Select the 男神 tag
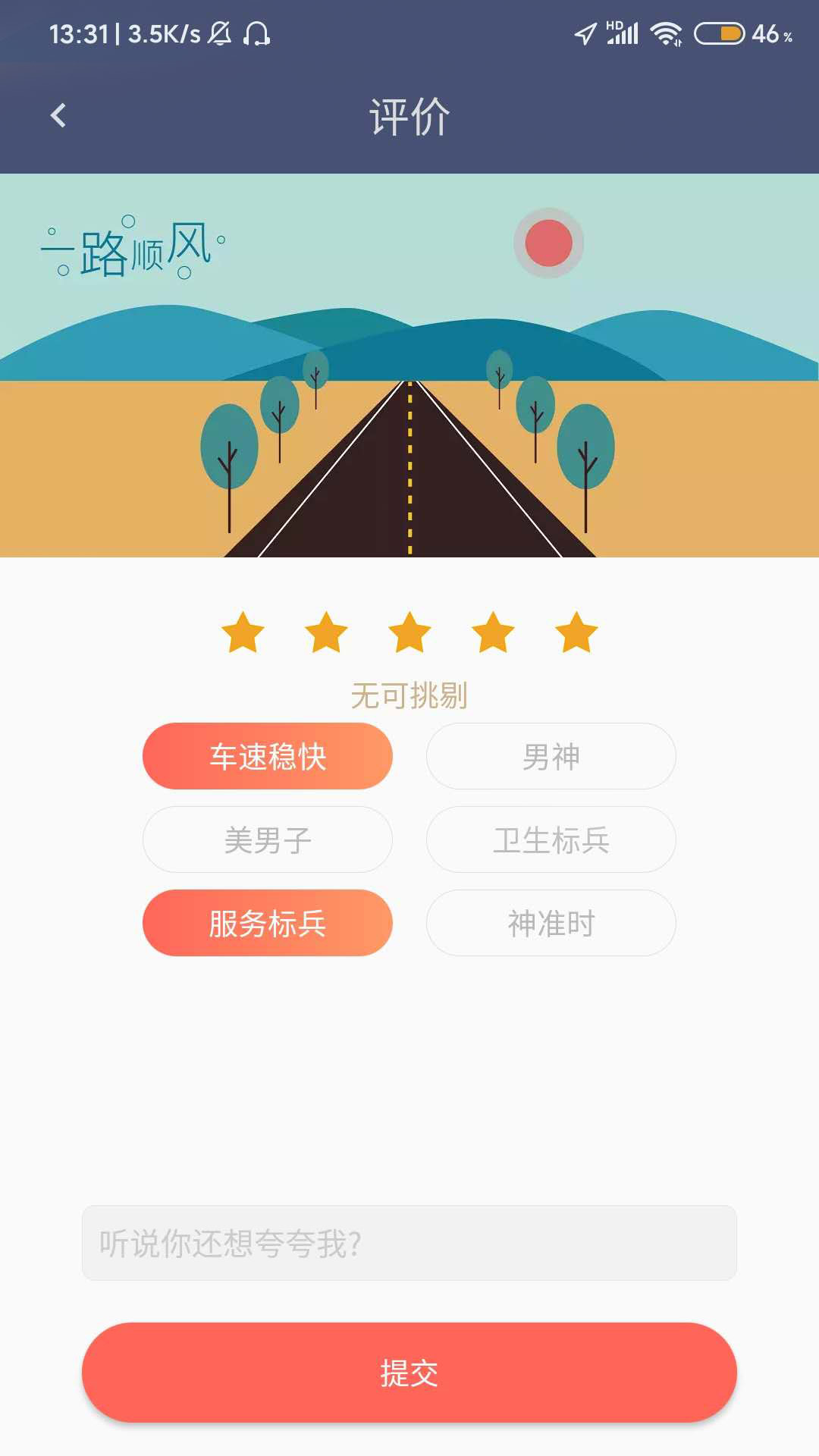The height and width of the screenshot is (1456, 819). [551, 756]
